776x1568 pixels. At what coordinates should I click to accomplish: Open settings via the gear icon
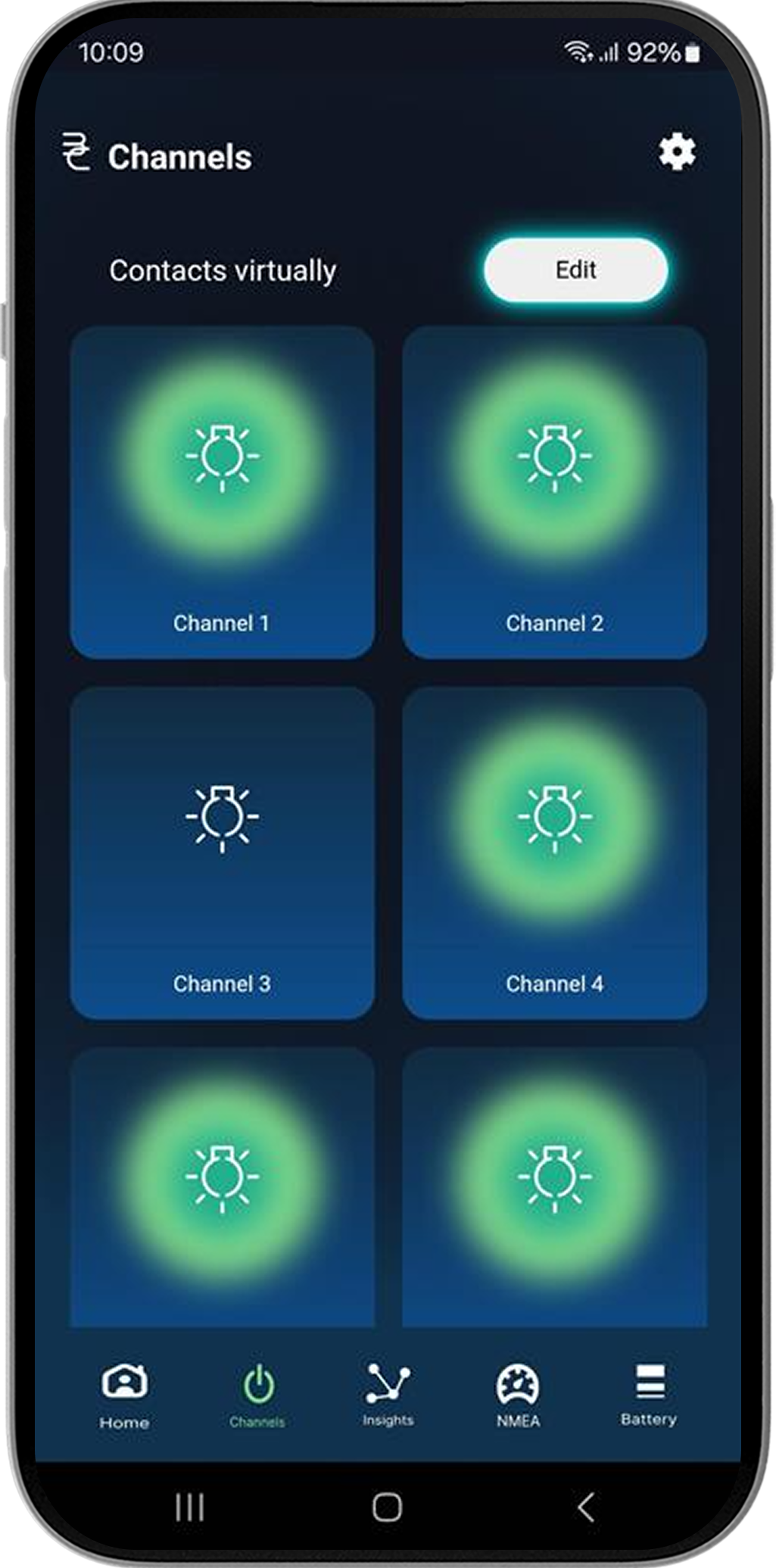(x=676, y=152)
